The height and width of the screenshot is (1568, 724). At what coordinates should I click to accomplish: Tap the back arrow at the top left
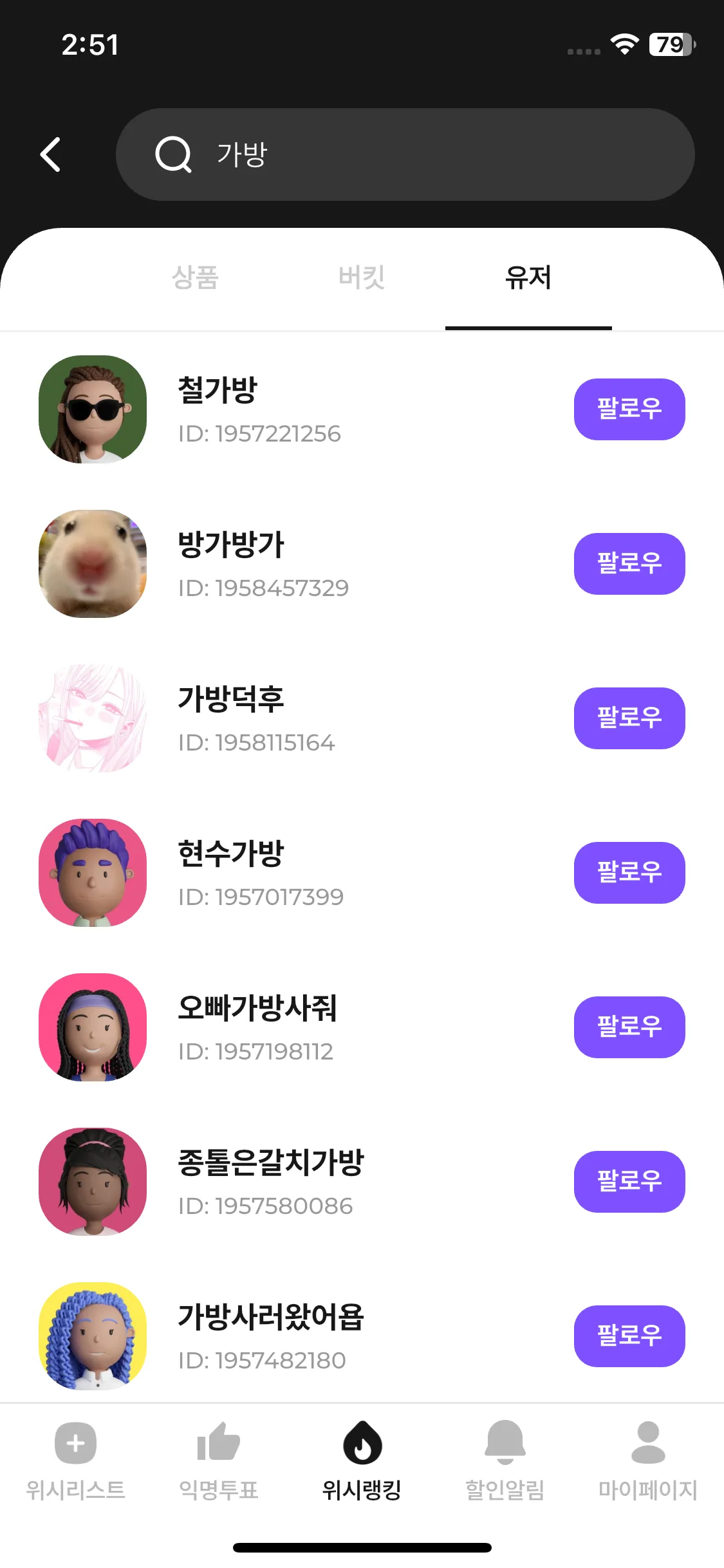(51, 154)
